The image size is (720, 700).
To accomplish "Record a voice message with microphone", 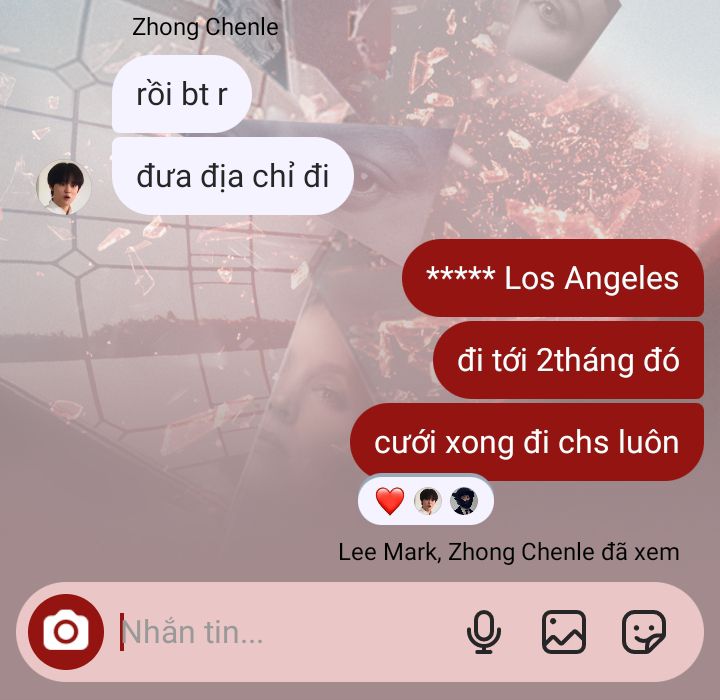I will point(484,632).
